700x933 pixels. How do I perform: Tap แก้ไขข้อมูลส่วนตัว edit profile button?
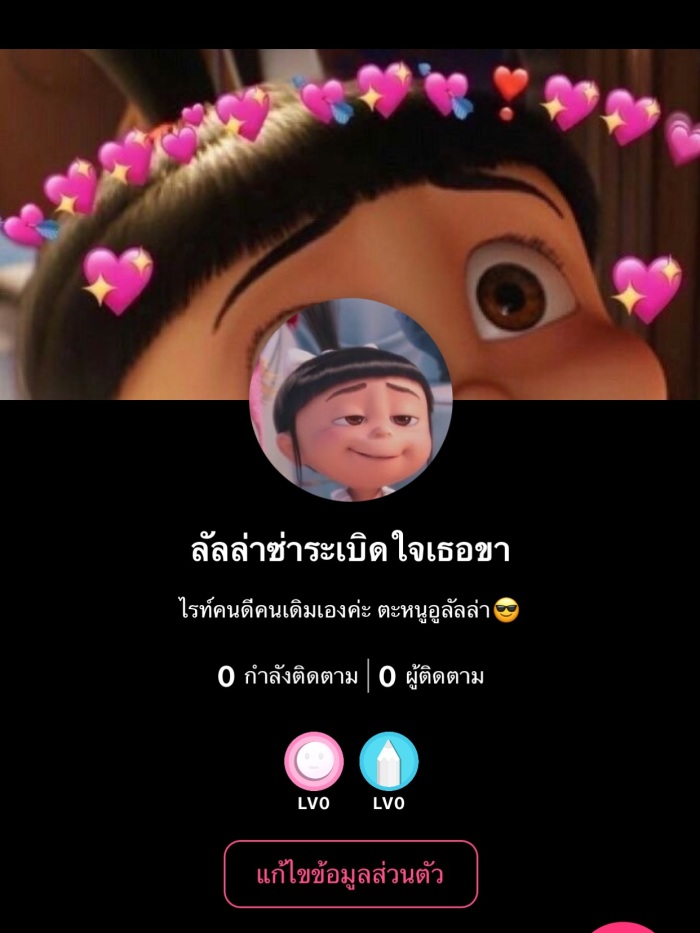click(x=350, y=874)
